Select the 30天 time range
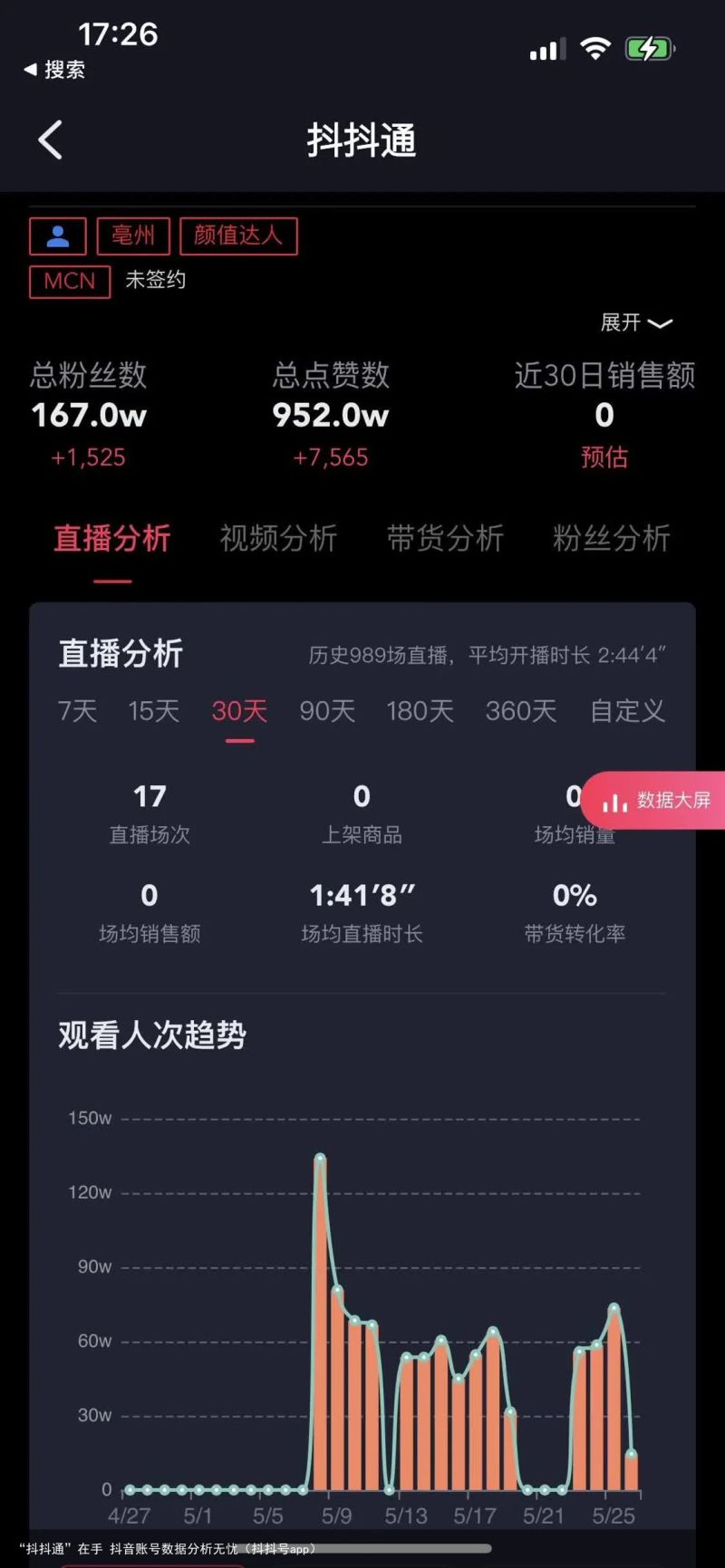Viewport: 725px width, 1568px height. (x=239, y=711)
